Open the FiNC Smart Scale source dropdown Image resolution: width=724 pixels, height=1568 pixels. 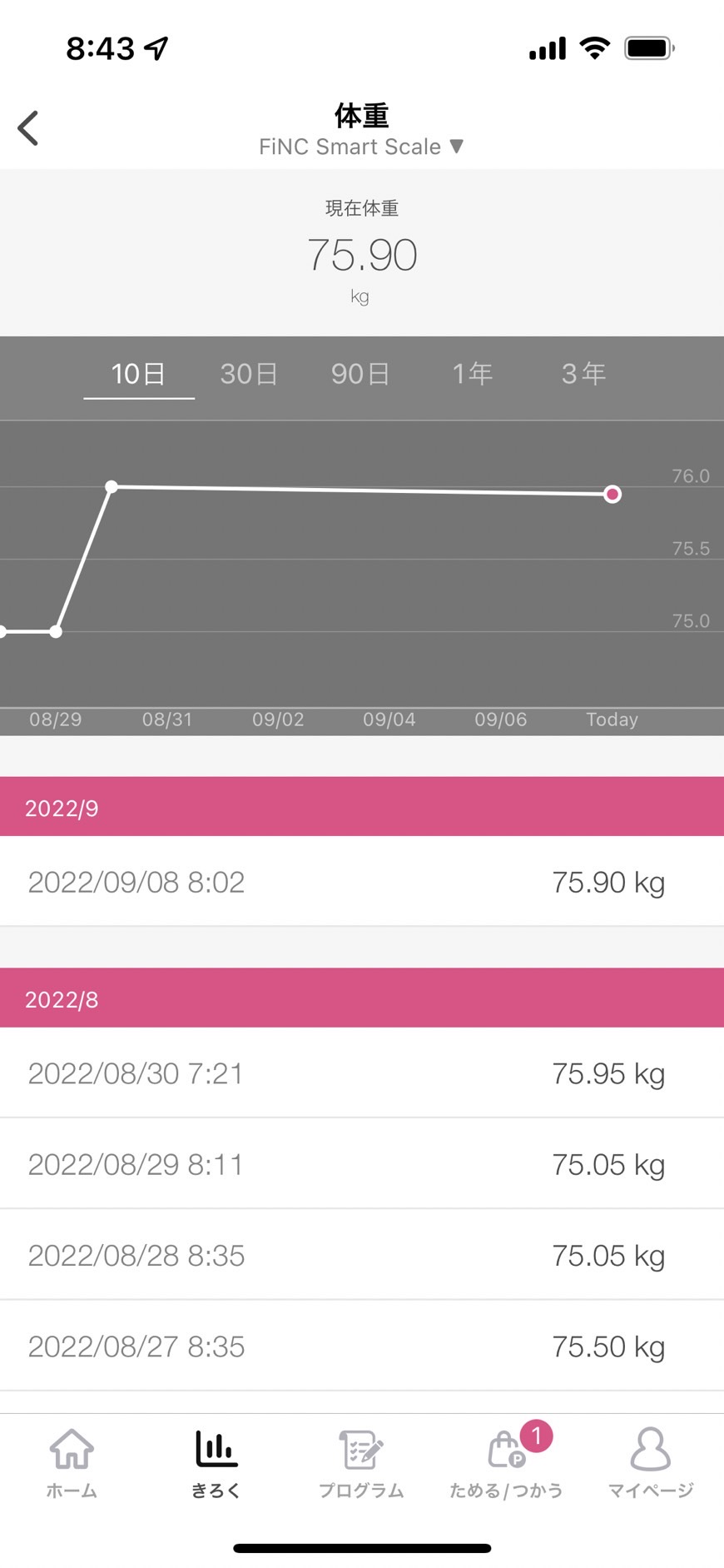pos(361,147)
